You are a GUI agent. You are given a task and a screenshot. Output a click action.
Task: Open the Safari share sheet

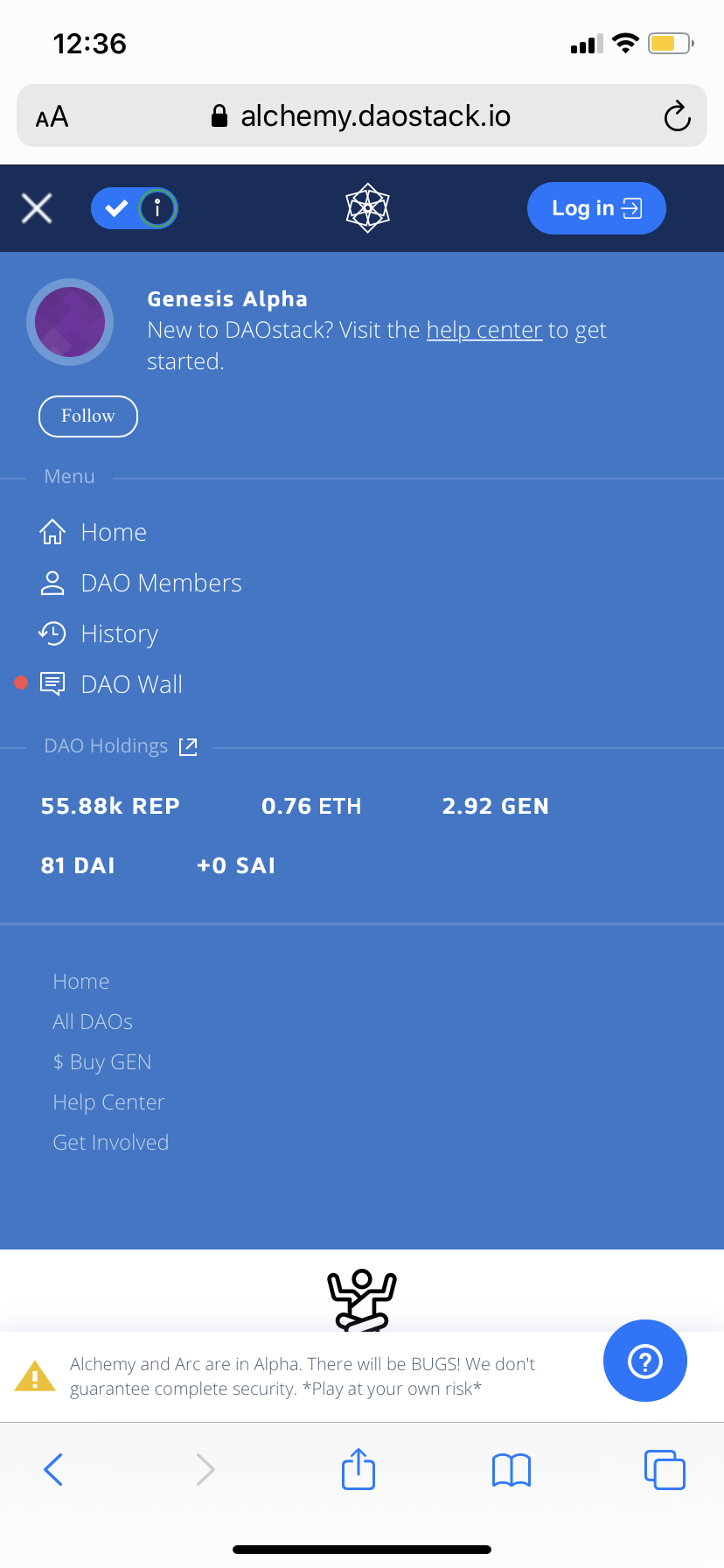pos(359,1469)
